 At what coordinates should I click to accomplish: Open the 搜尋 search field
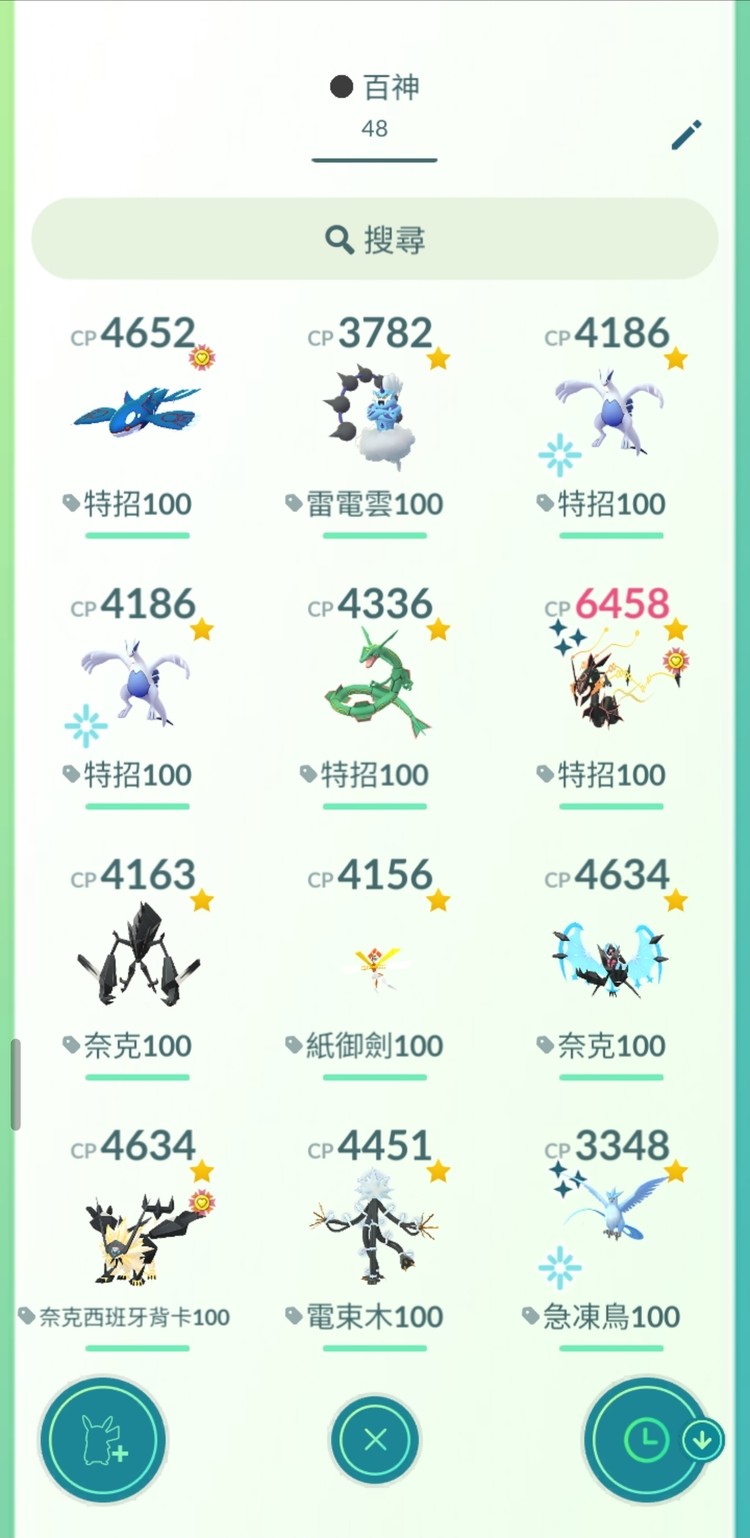pyautogui.click(x=375, y=240)
